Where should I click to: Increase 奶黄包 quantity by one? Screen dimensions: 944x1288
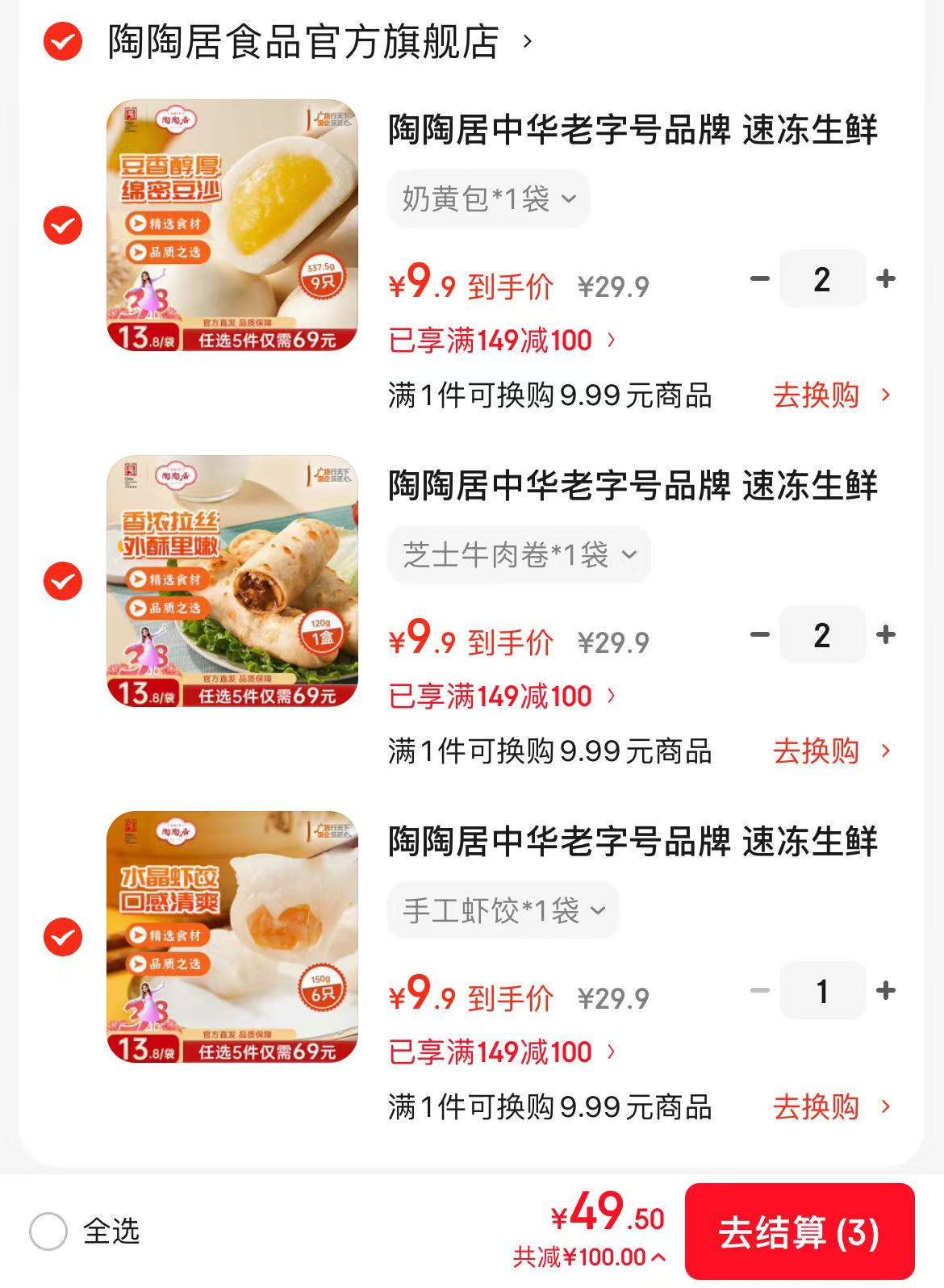[x=886, y=279]
